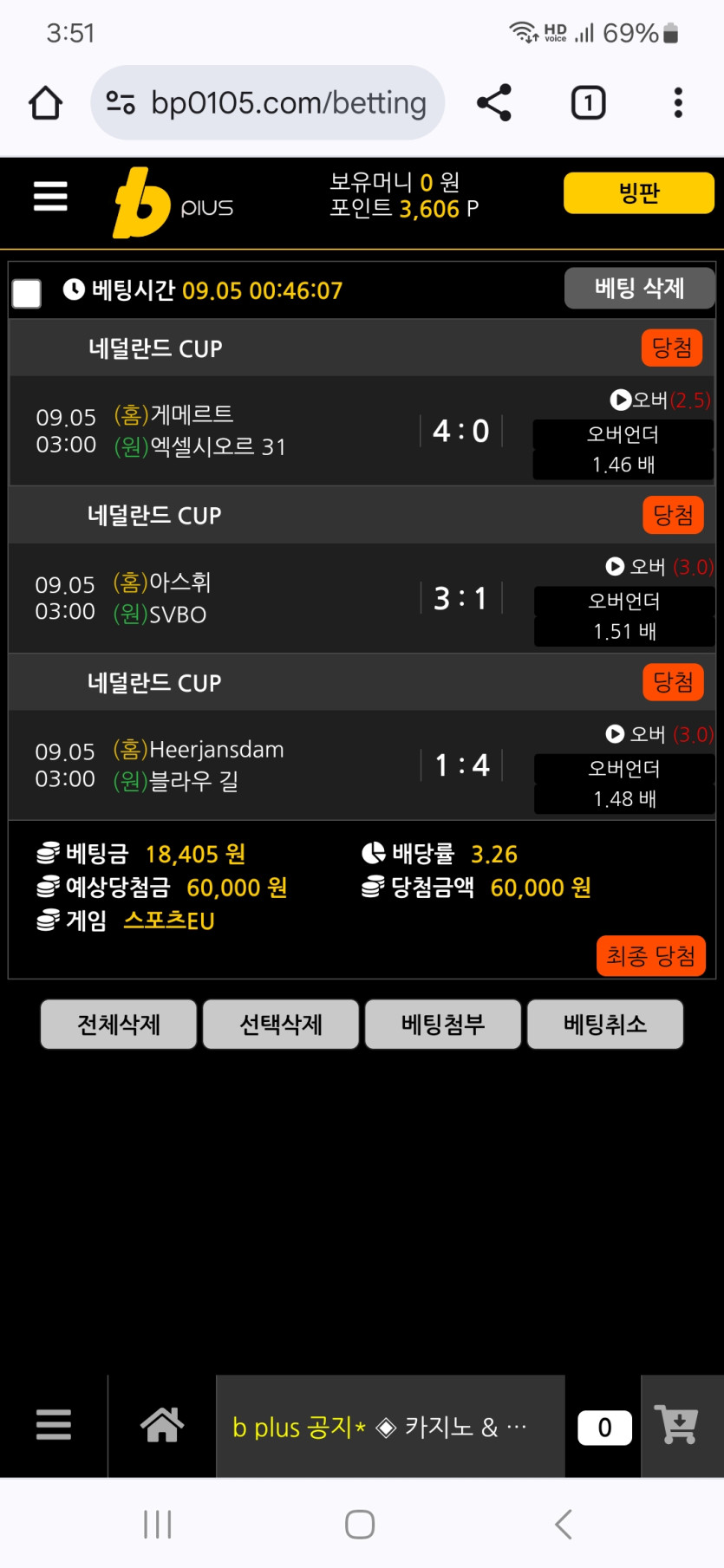
Task: Open the b plus 공지 notice ticker
Action: [390, 1427]
